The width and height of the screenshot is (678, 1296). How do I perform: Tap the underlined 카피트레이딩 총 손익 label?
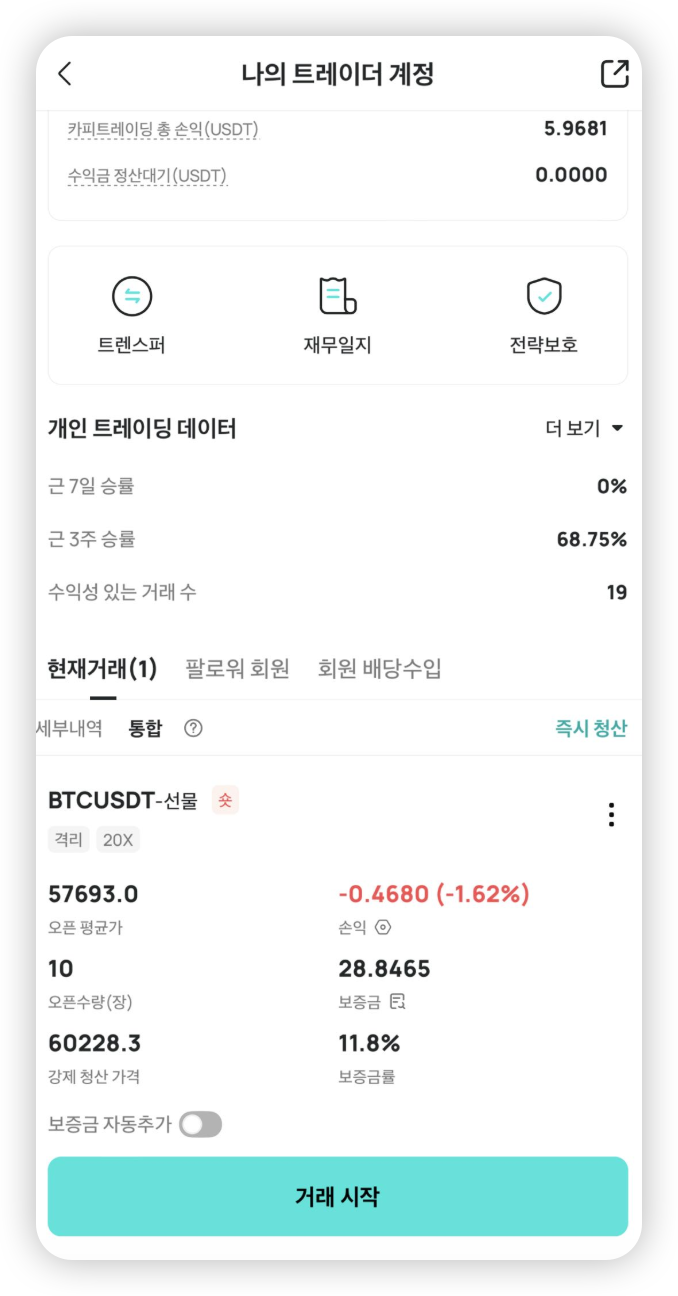164,129
